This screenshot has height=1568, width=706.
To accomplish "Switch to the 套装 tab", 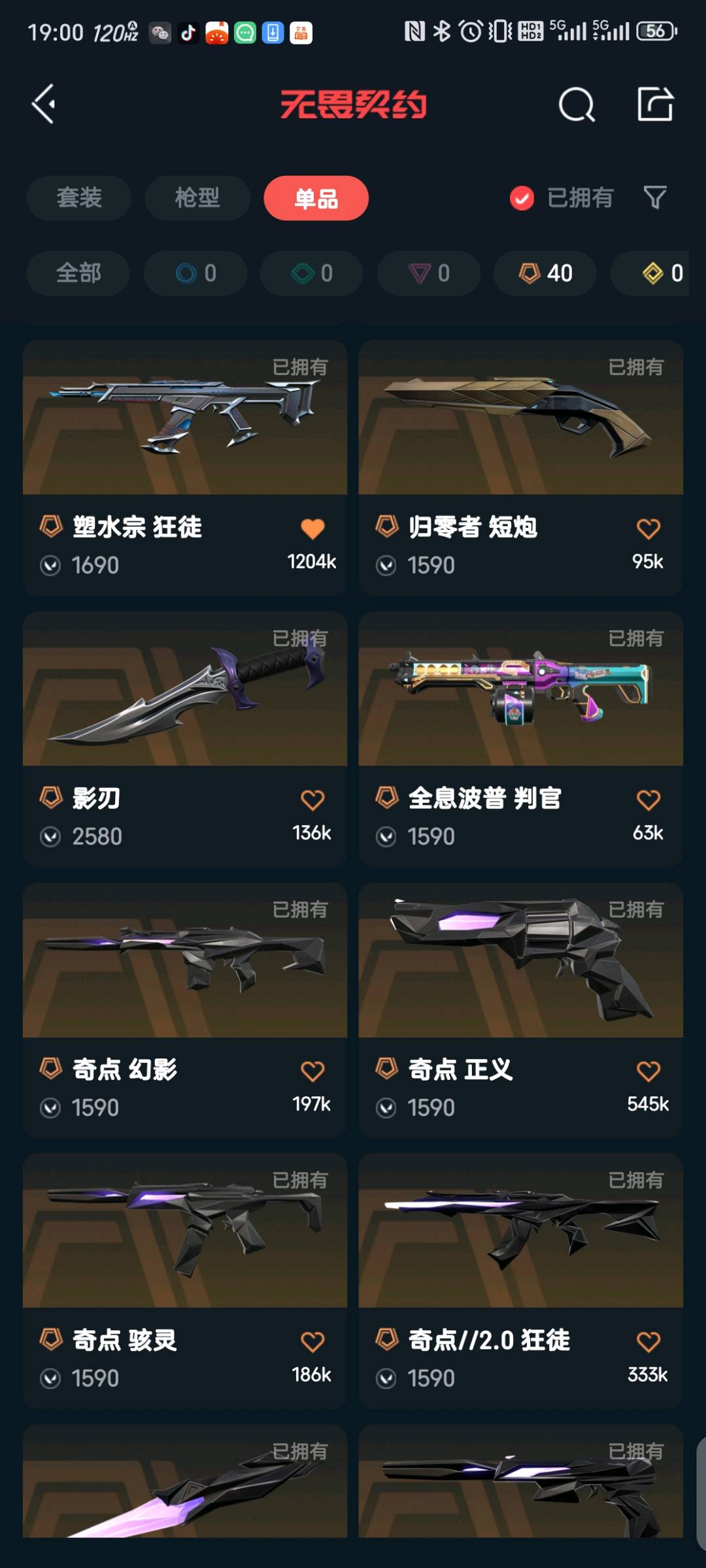I will [79, 198].
